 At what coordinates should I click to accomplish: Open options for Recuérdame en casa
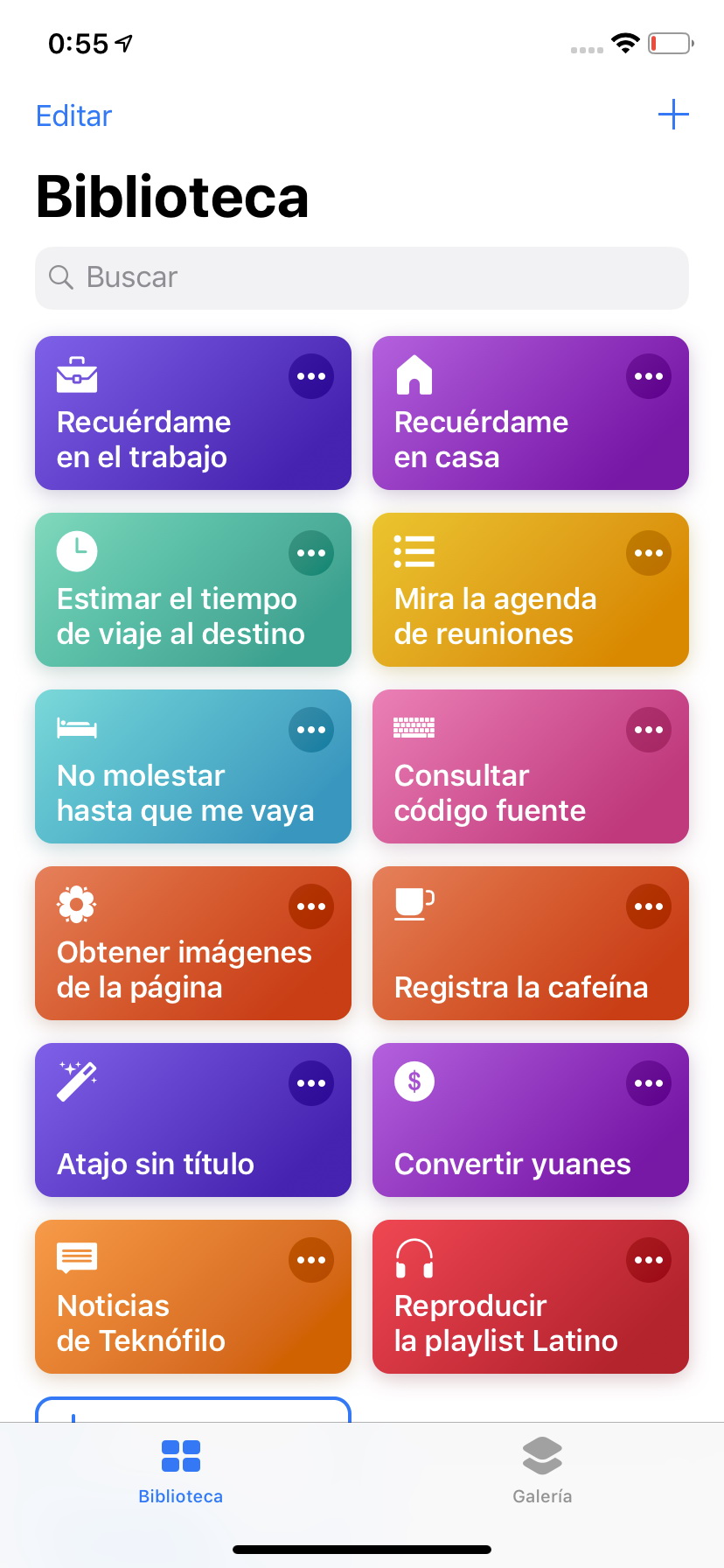coord(649,376)
